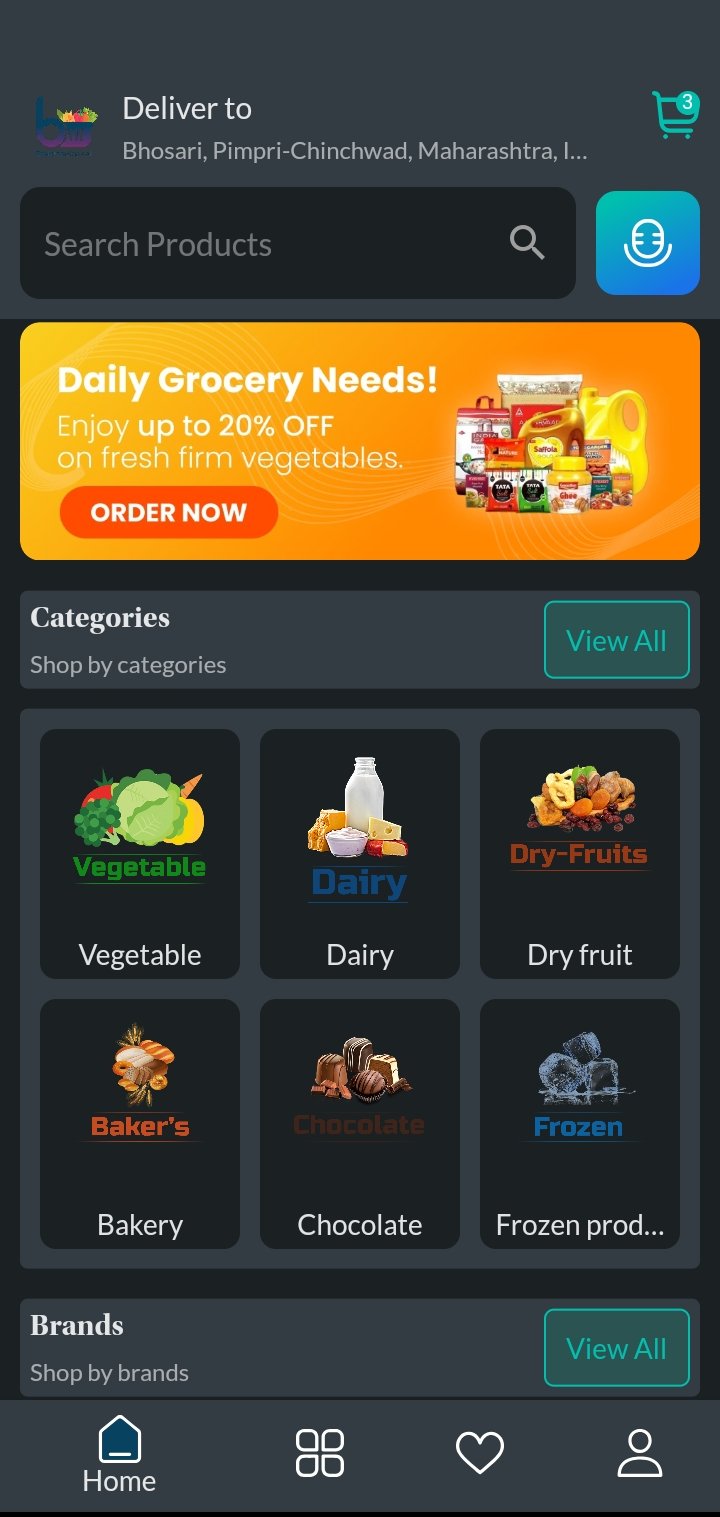Open the Frozen products category
Viewport: 720px width, 1517px height.
580,1123
